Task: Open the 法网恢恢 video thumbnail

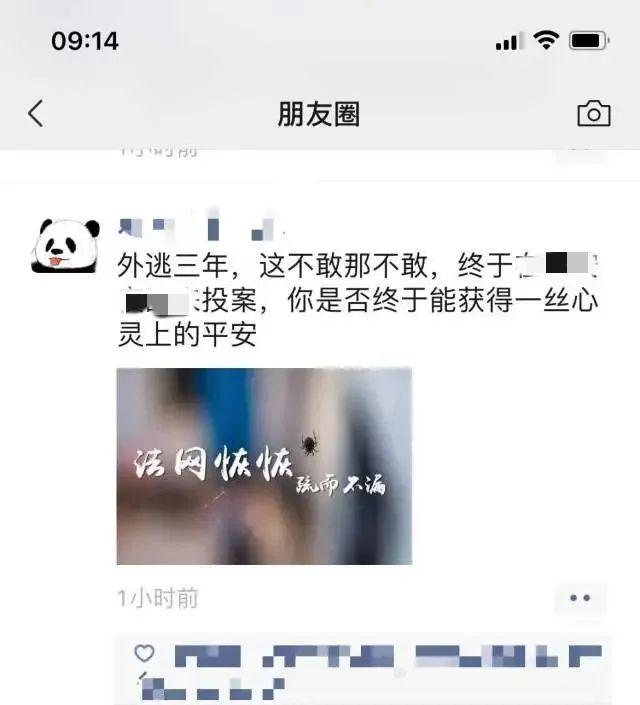Action: click(264, 466)
